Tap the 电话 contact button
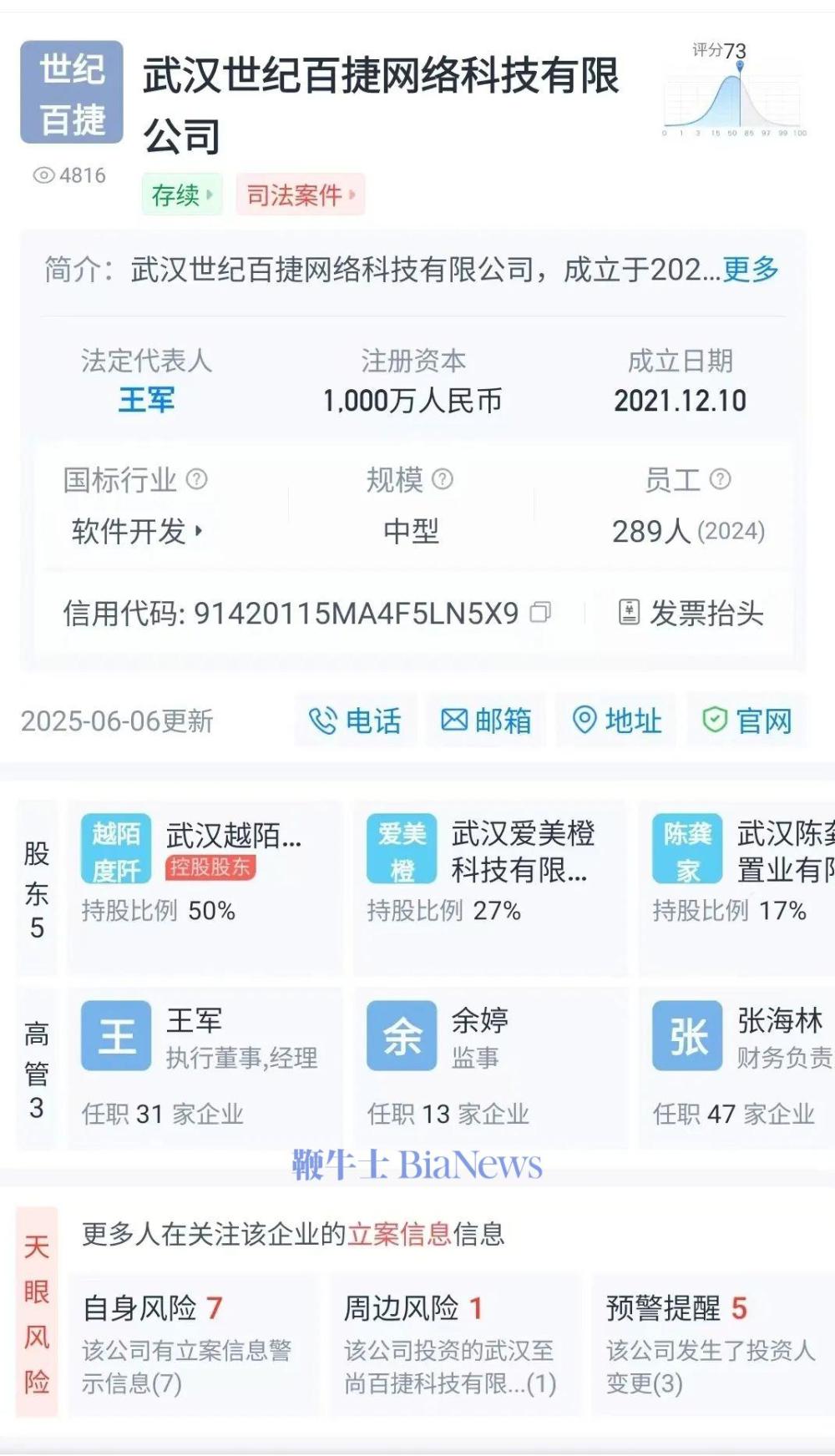Screen dimensions: 835x1456 click(355, 720)
